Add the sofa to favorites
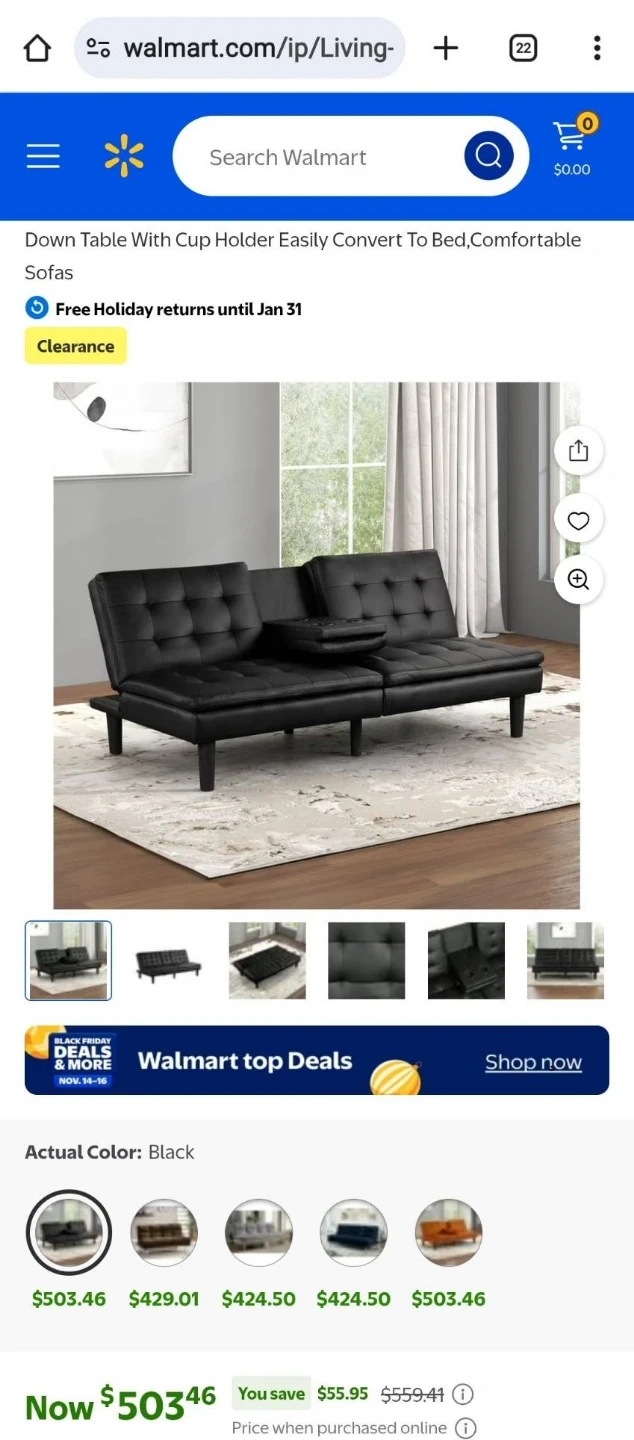Image resolution: width=634 pixels, height=1440 pixels. coord(578,520)
